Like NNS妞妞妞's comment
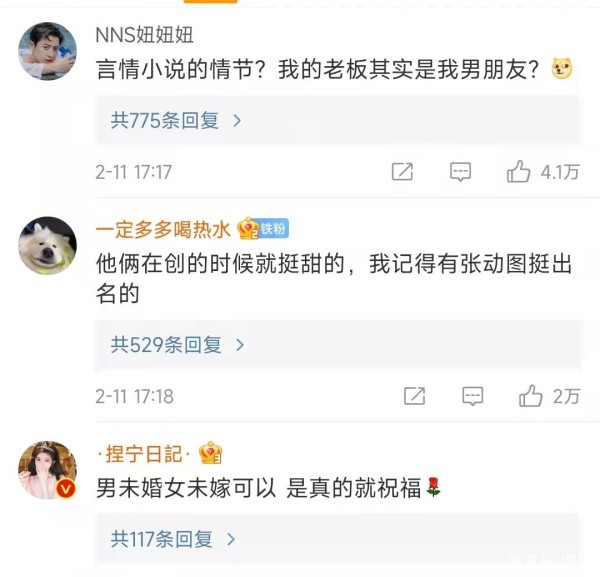This screenshot has height=577, width=600. coord(519,172)
